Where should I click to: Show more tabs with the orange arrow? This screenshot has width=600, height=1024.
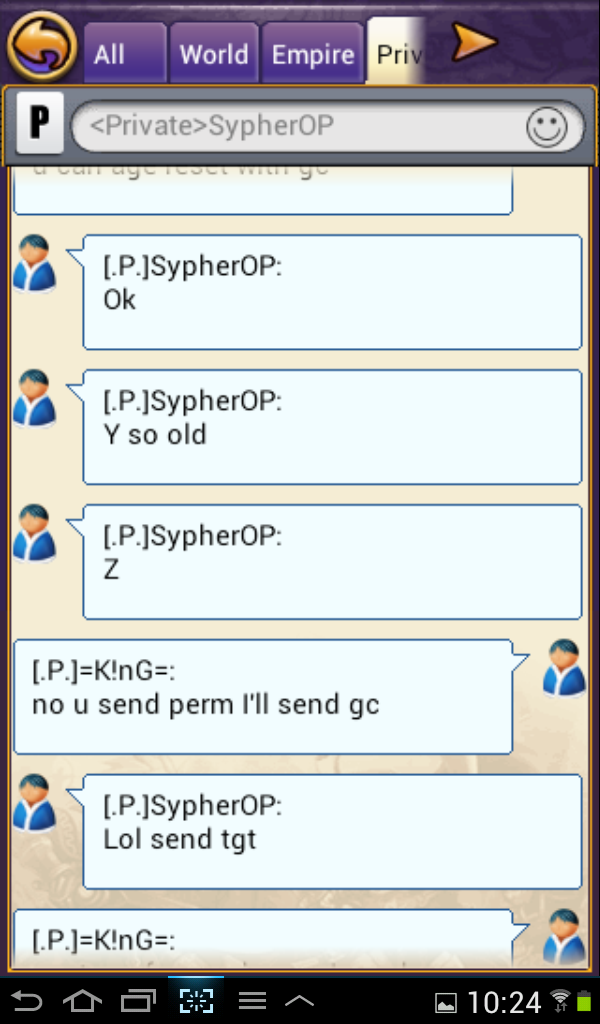[473, 44]
